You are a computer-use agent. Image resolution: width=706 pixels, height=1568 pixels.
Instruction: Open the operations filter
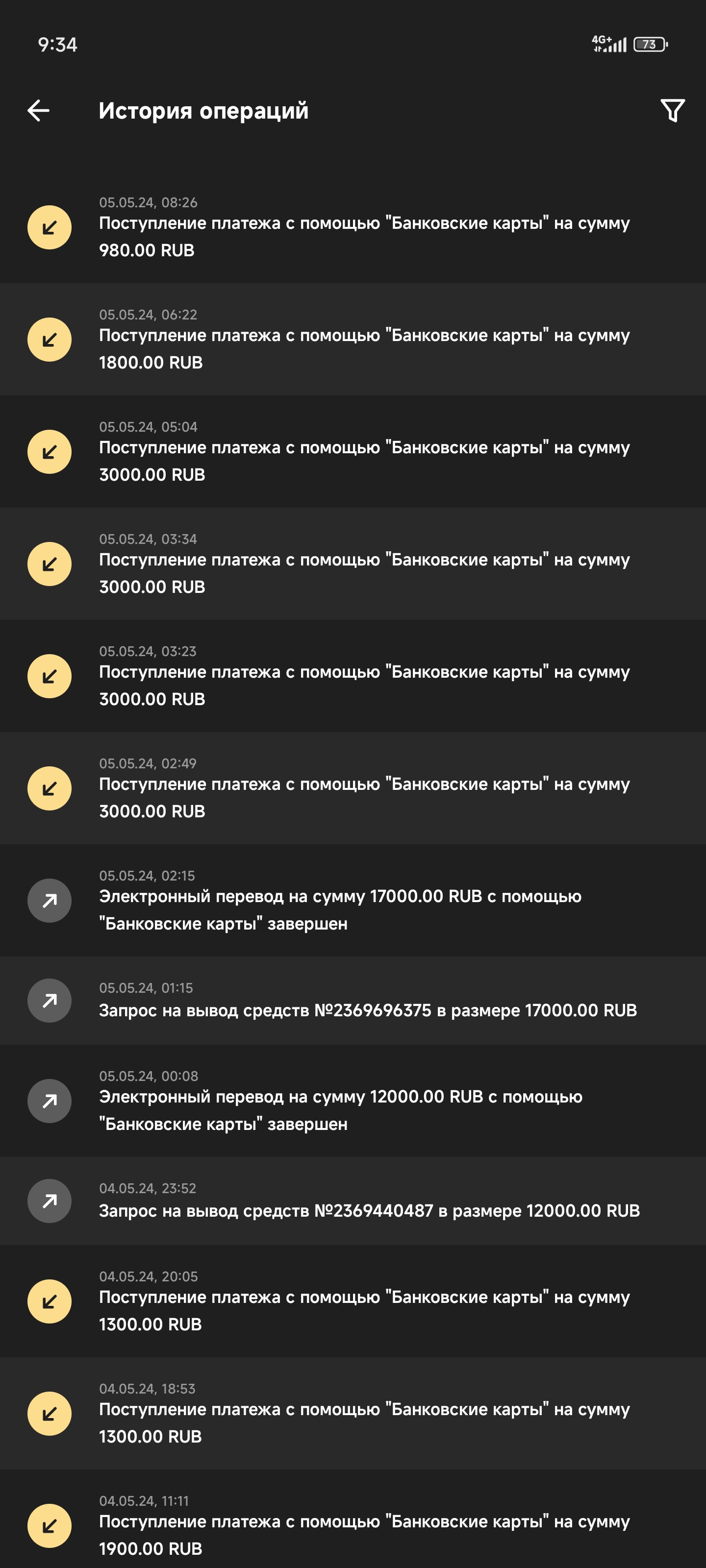(673, 111)
